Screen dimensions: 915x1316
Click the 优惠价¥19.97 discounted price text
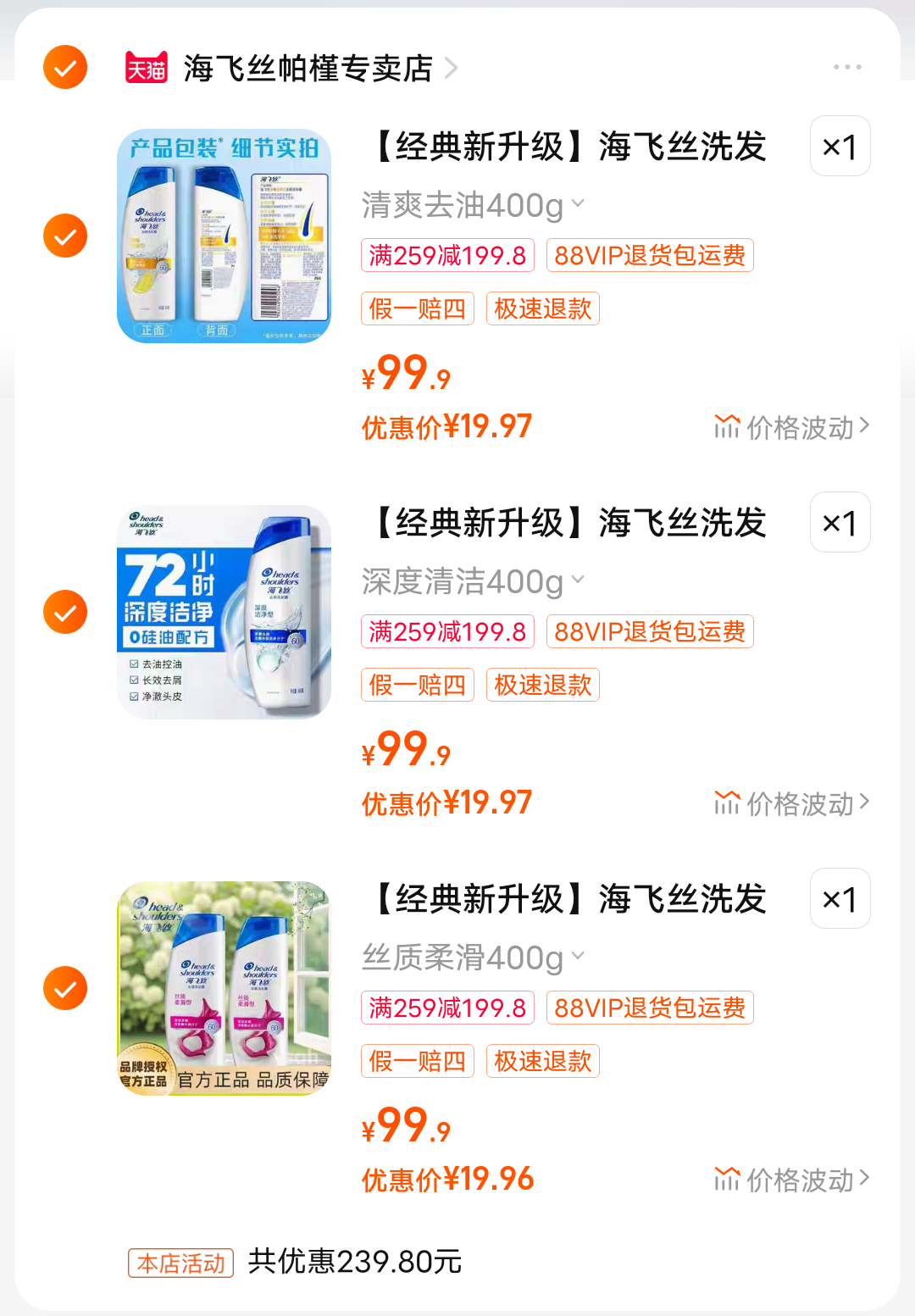click(446, 426)
